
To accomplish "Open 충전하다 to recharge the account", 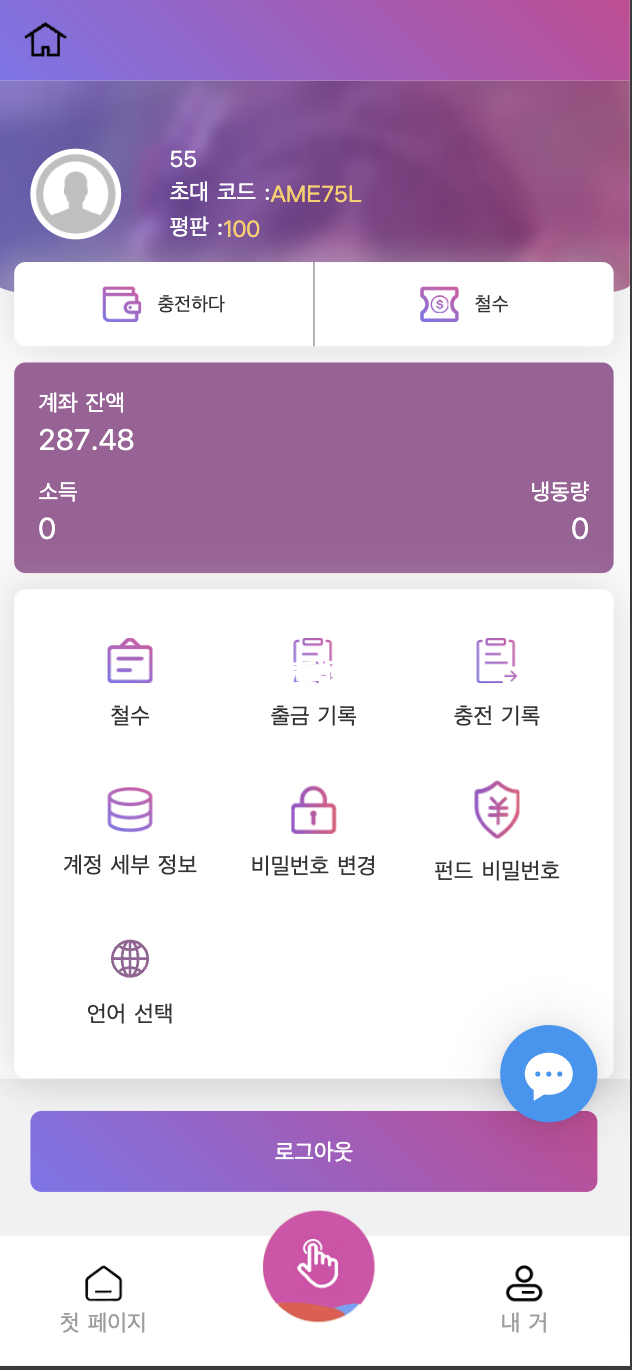I will (164, 304).
